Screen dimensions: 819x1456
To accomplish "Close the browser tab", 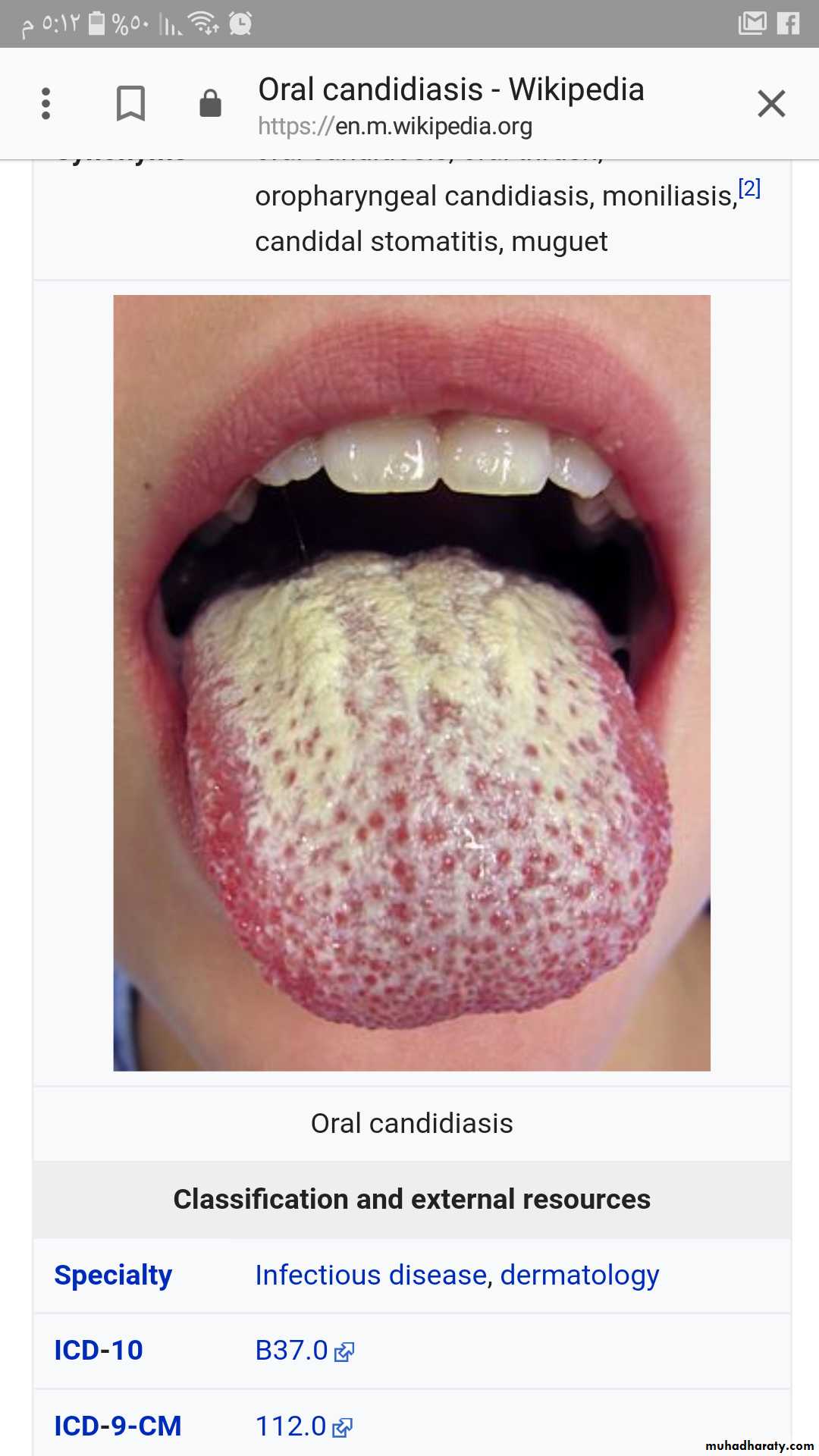I will pyautogui.click(x=771, y=103).
